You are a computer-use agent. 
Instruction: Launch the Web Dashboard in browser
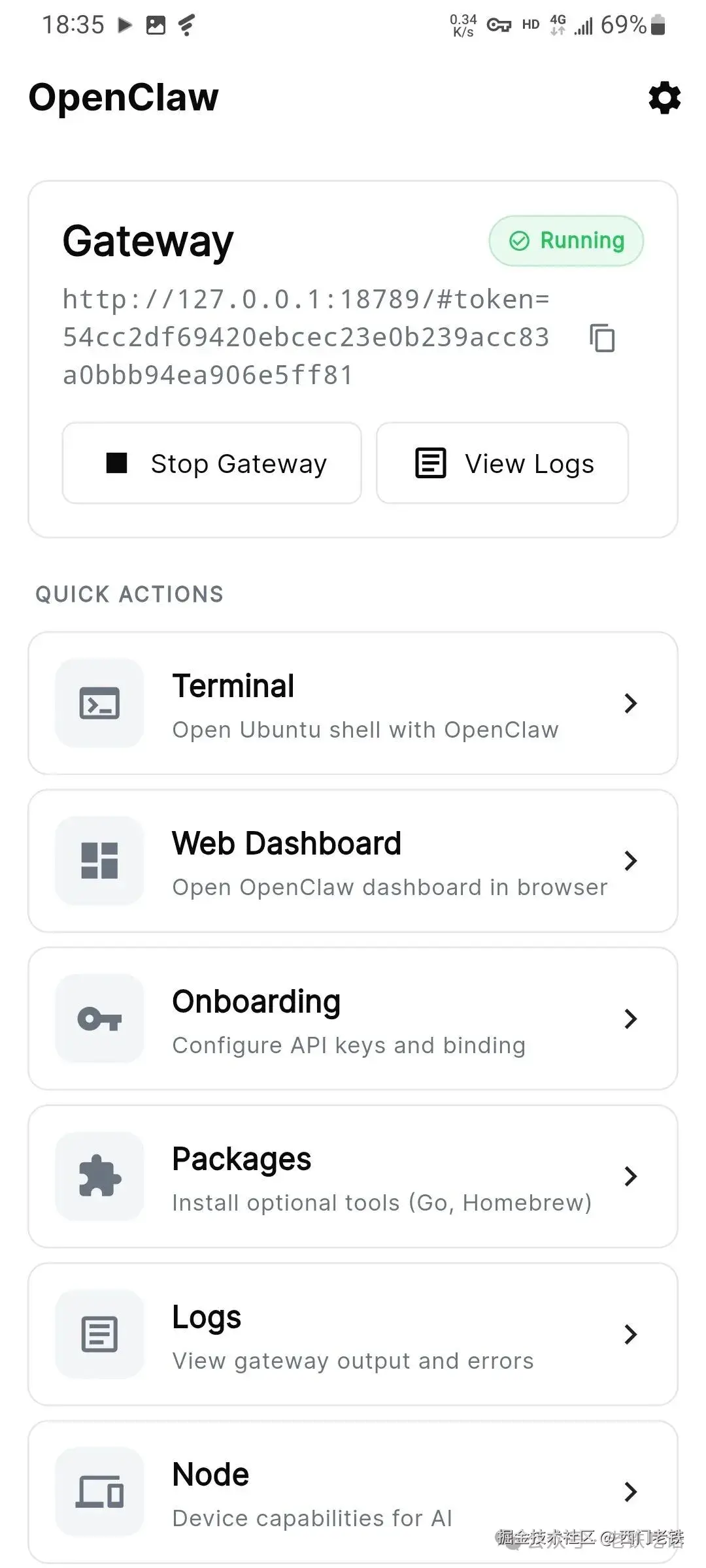[x=353, y=861]
